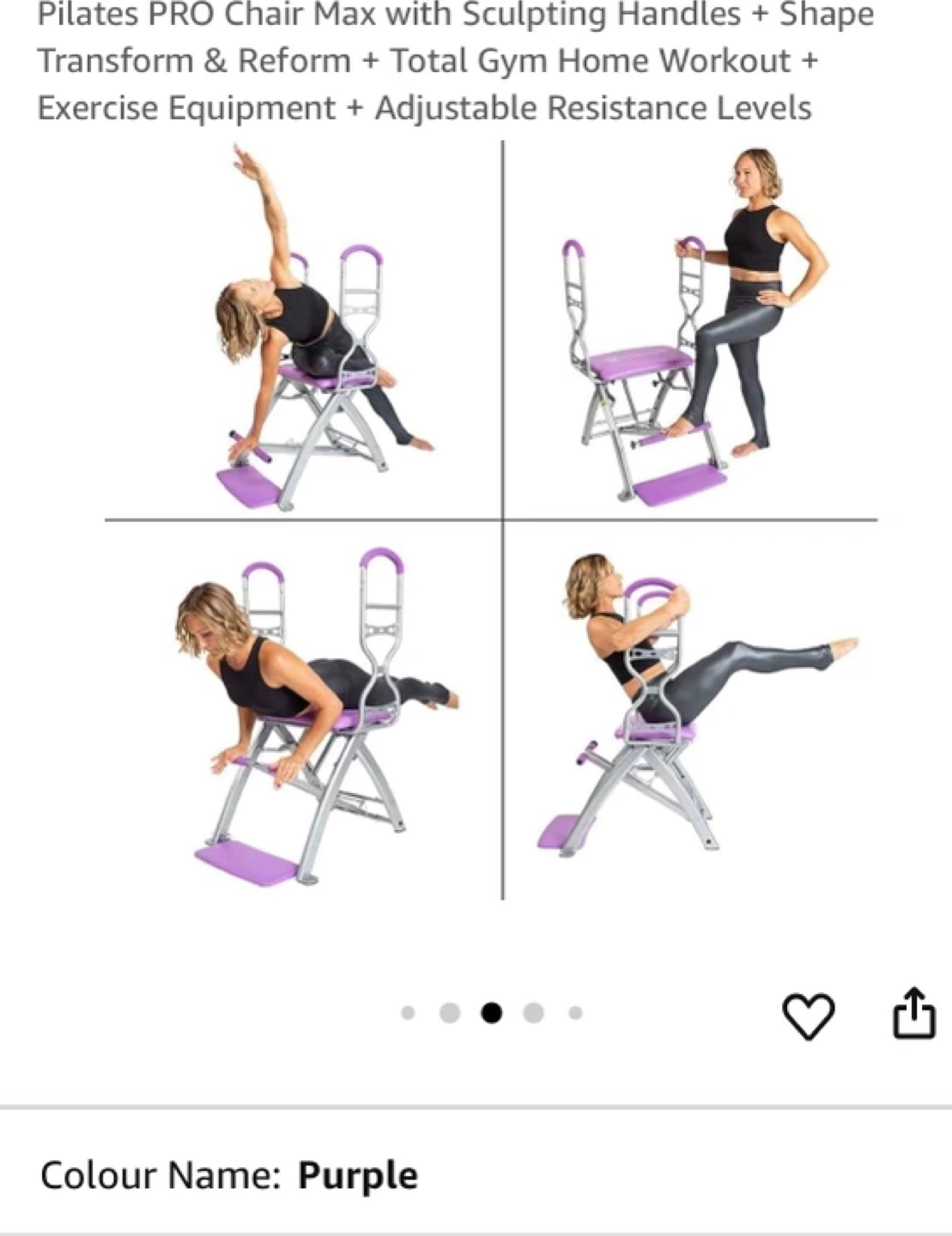This screenshot has height=1236, width=952.
Task: Jump to the second image indicator dot
Action: click(449, 1014)
